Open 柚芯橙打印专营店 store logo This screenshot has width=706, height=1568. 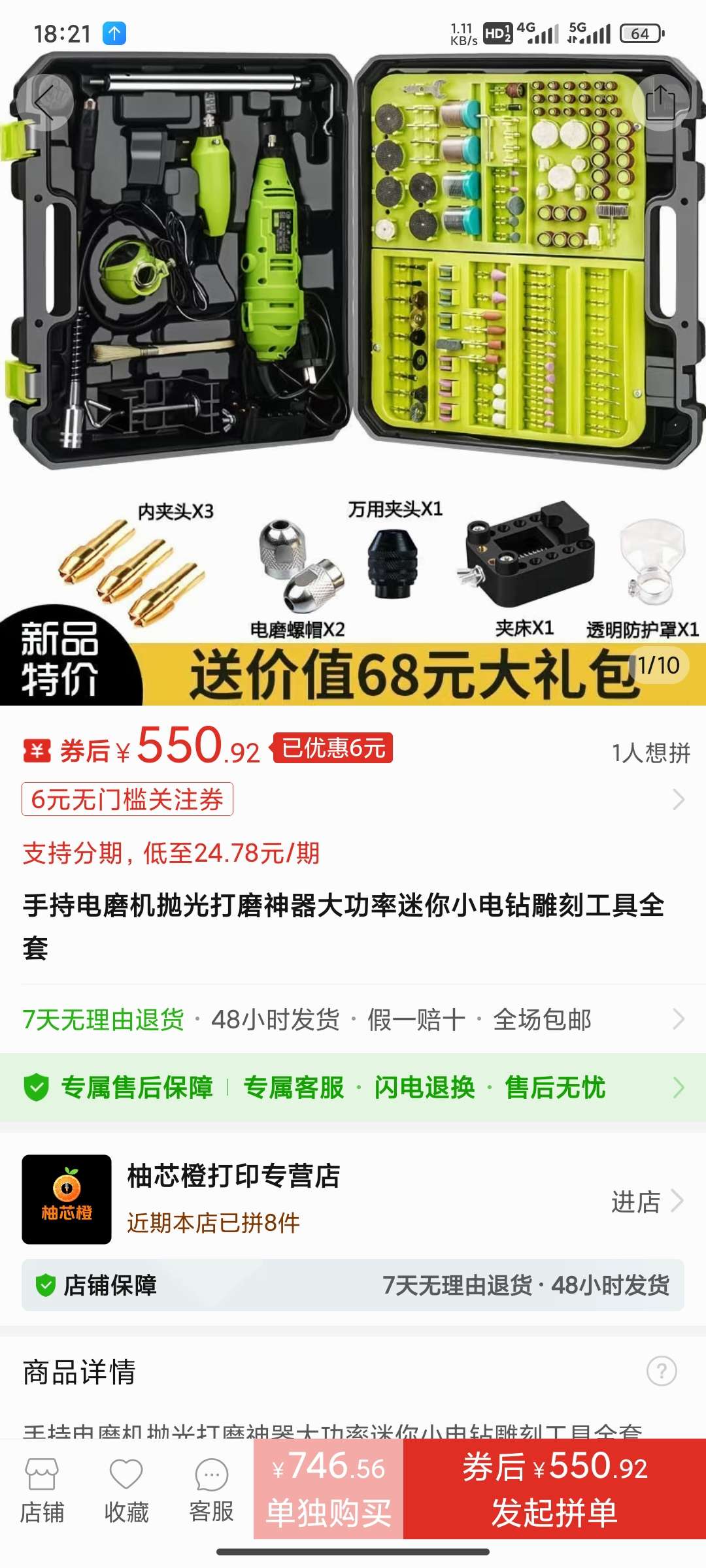(x=67, y=1200)
